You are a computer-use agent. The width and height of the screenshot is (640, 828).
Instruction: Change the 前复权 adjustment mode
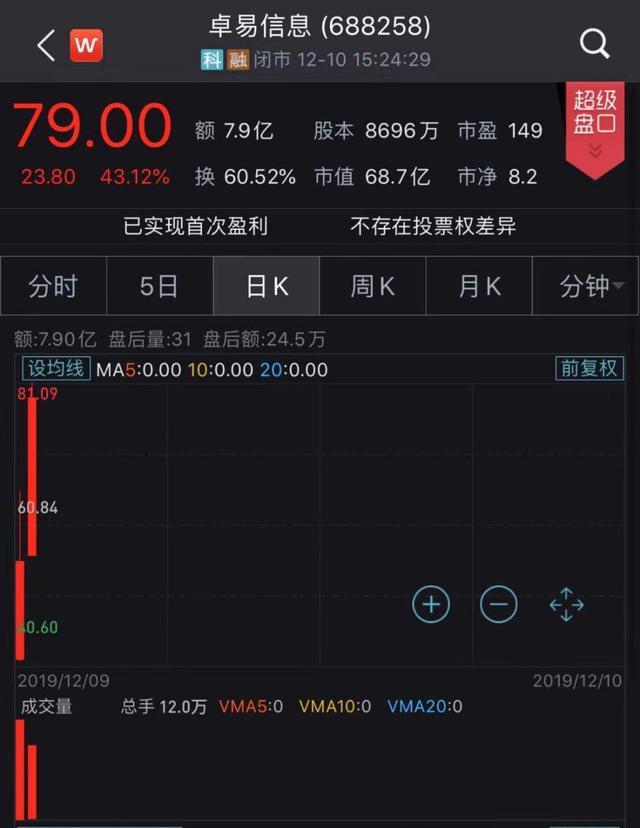(x=588, y=368)
